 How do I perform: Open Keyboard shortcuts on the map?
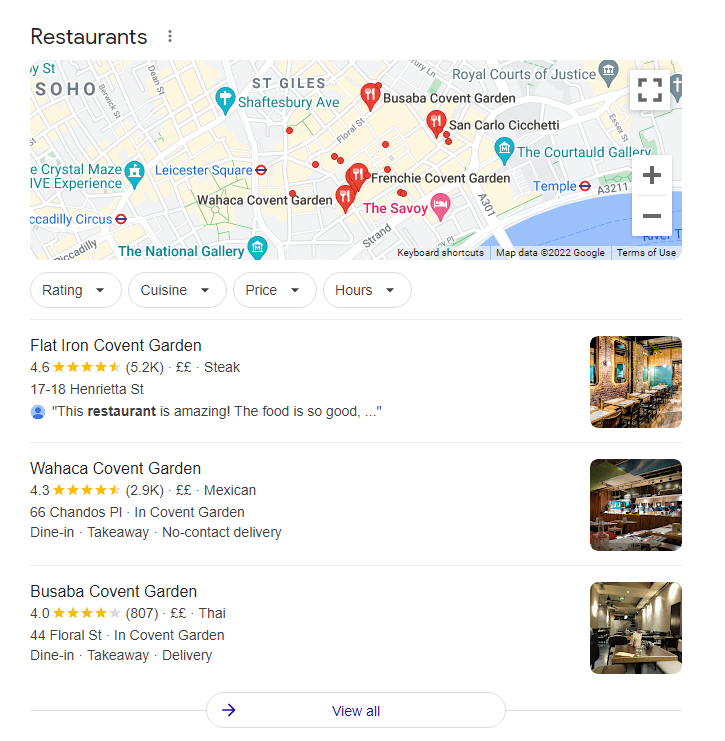pos(440,253)
